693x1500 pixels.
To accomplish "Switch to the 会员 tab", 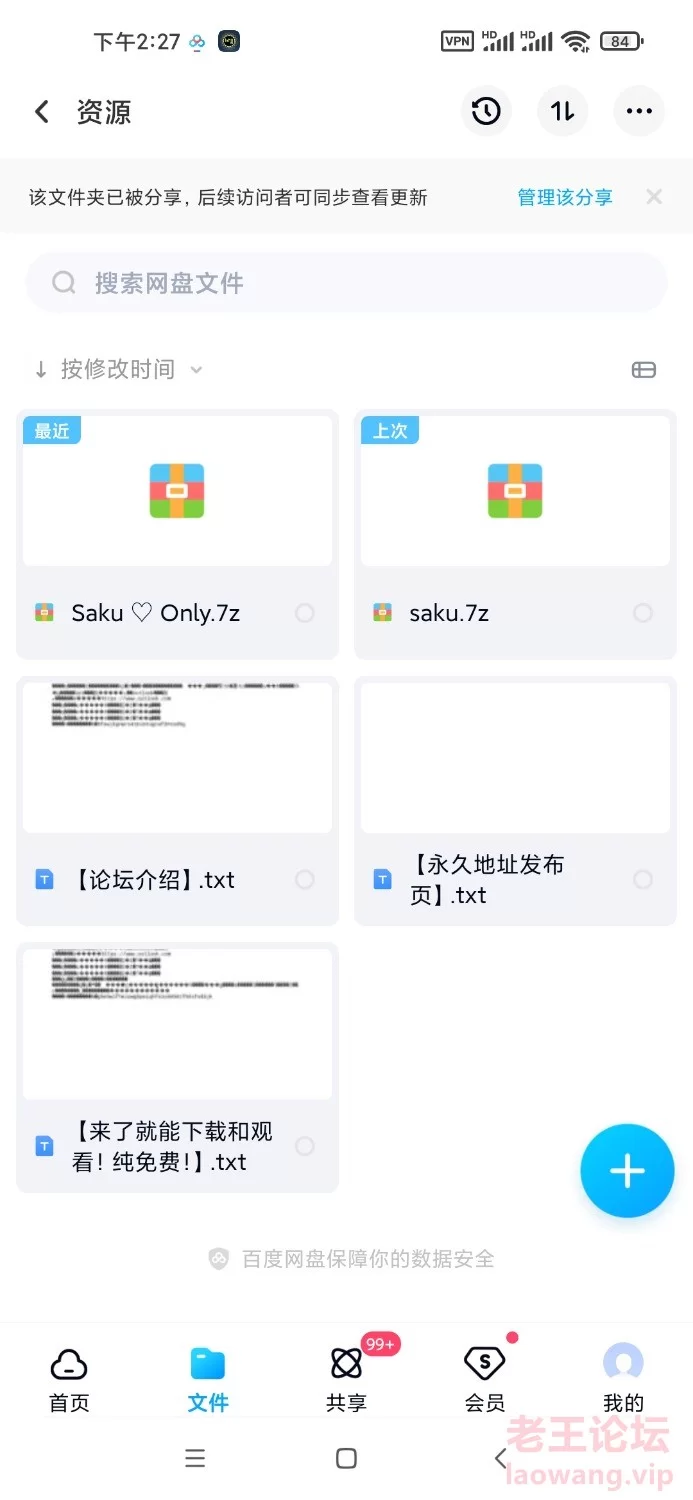I will click(485, 1379).
